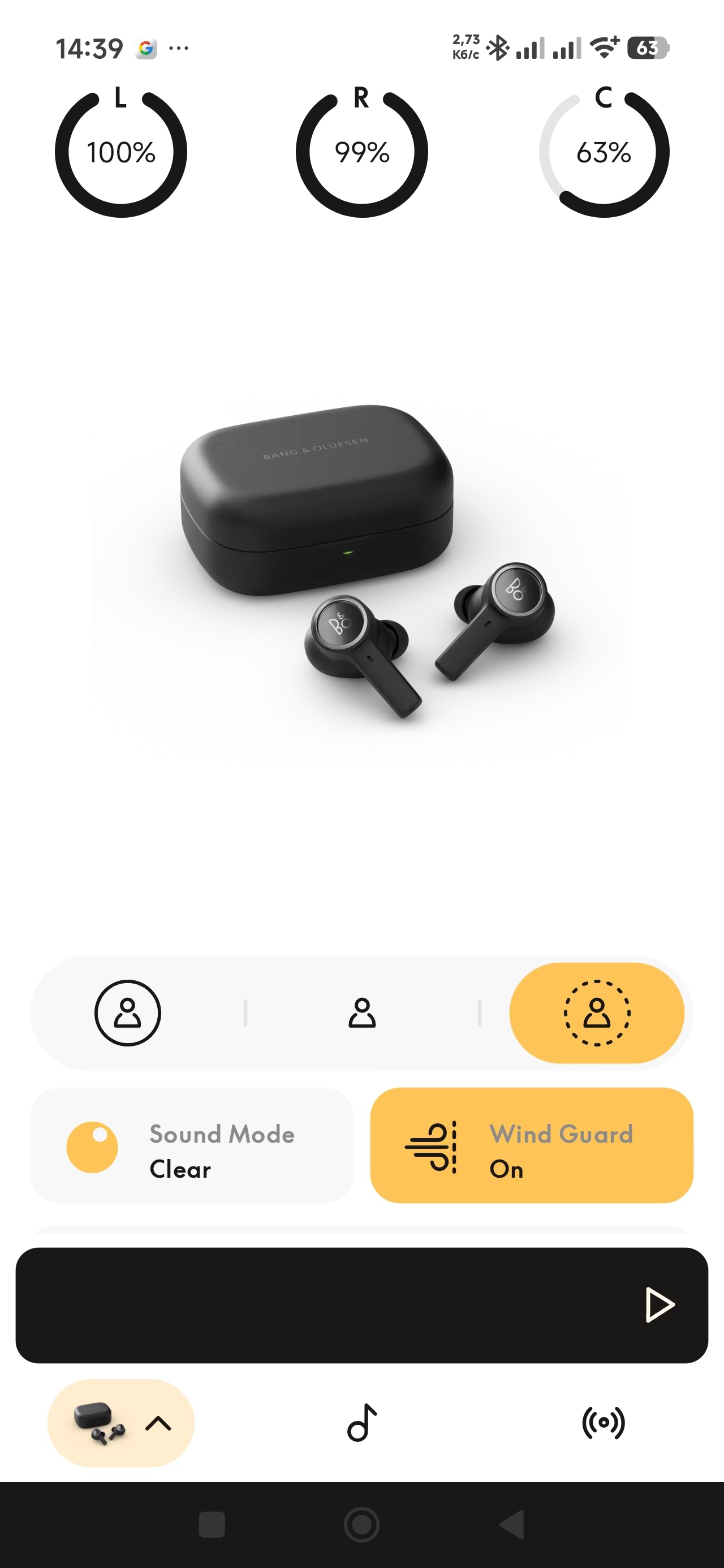The height and width of the screenshot is (1568, 724).
Task: Select the transparency mode
Action: [x=597, y=1013]
